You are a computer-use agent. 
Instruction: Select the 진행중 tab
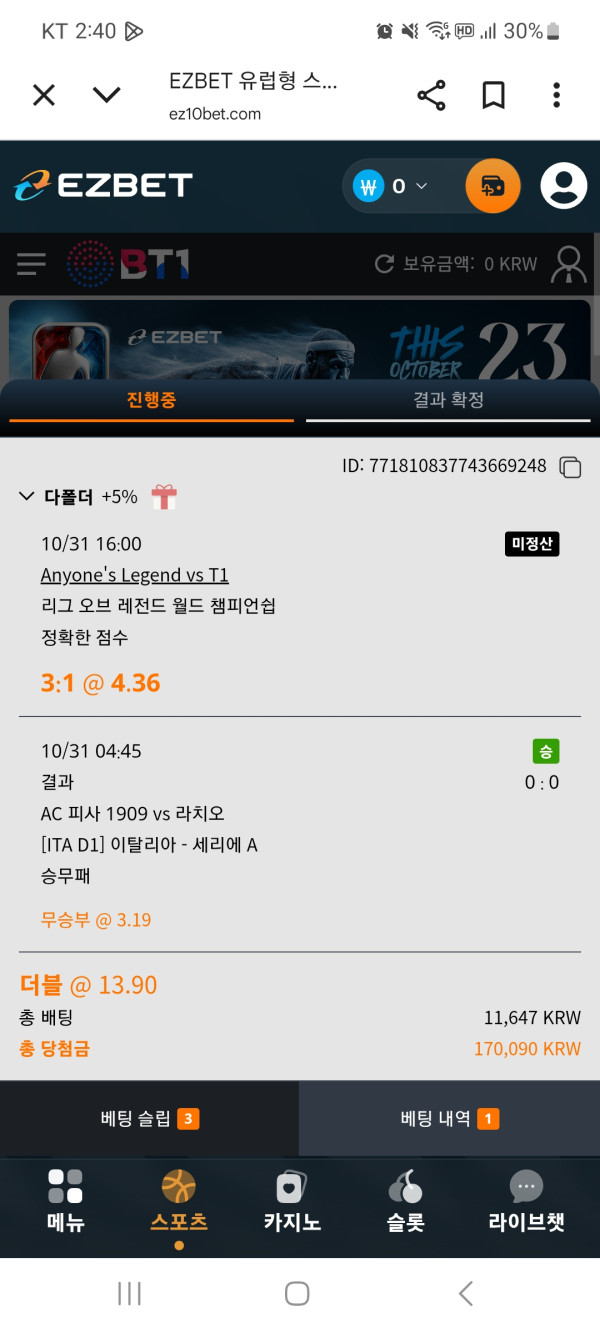(150, 400)
